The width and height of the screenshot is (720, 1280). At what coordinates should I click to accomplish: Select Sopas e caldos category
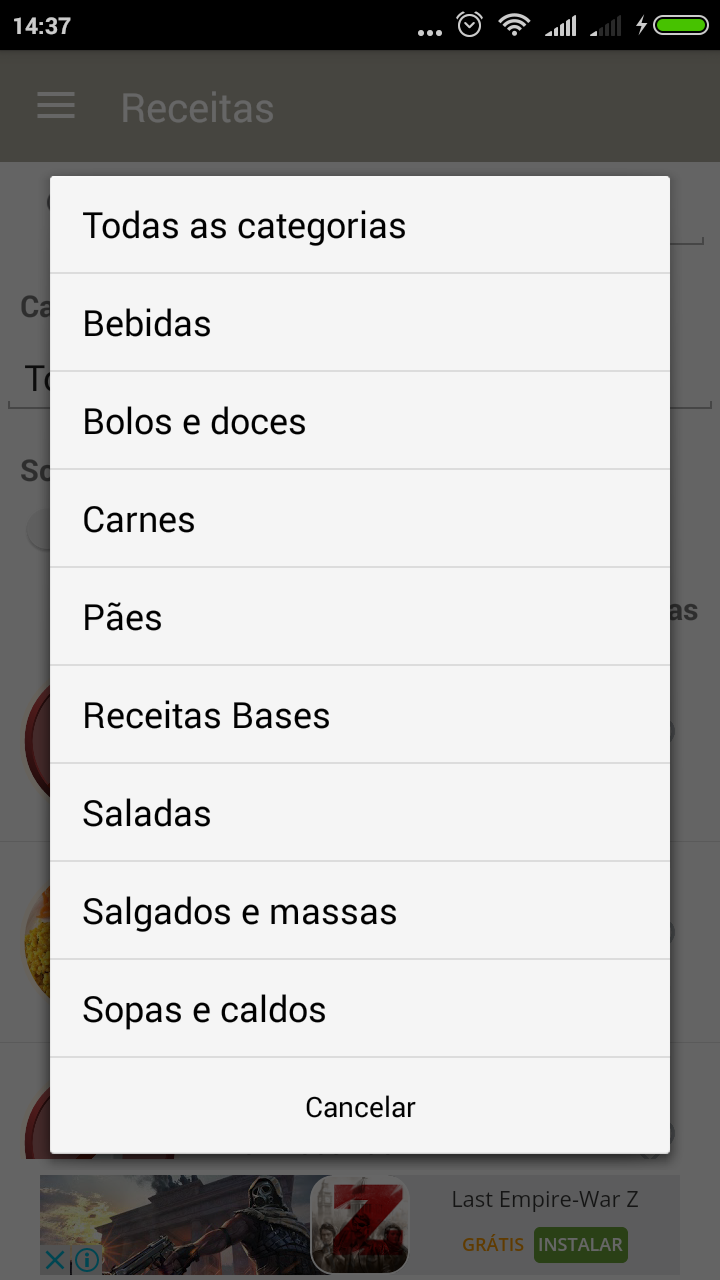pyautogui.click(x=360, y=1009)
